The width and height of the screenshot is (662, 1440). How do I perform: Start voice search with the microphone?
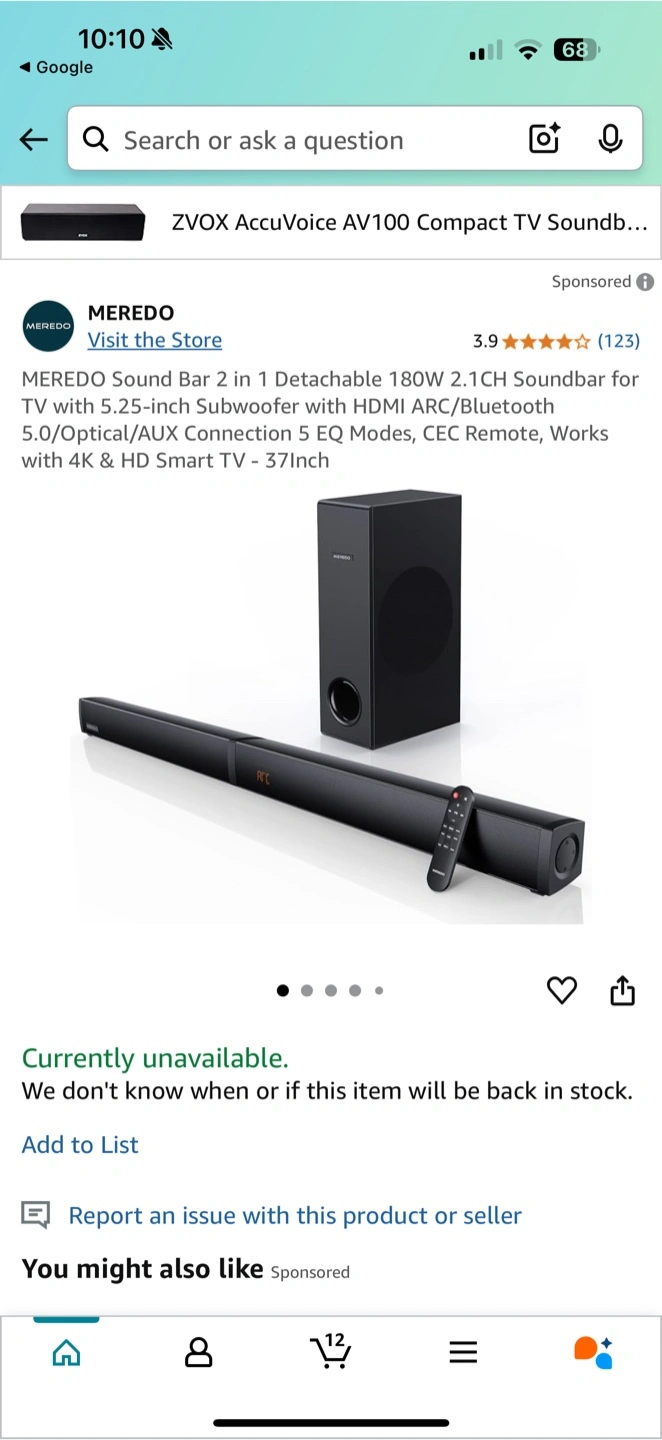pos(610,140)
